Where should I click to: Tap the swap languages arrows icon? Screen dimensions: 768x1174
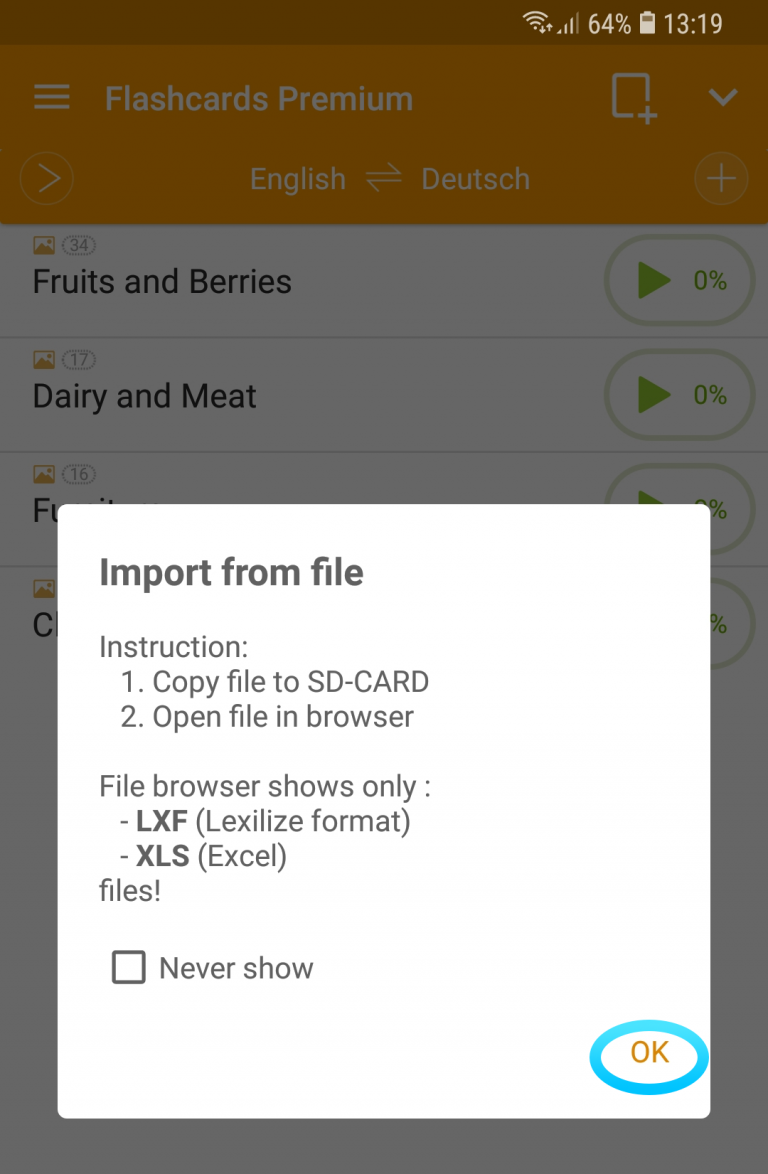click(384, 178)
